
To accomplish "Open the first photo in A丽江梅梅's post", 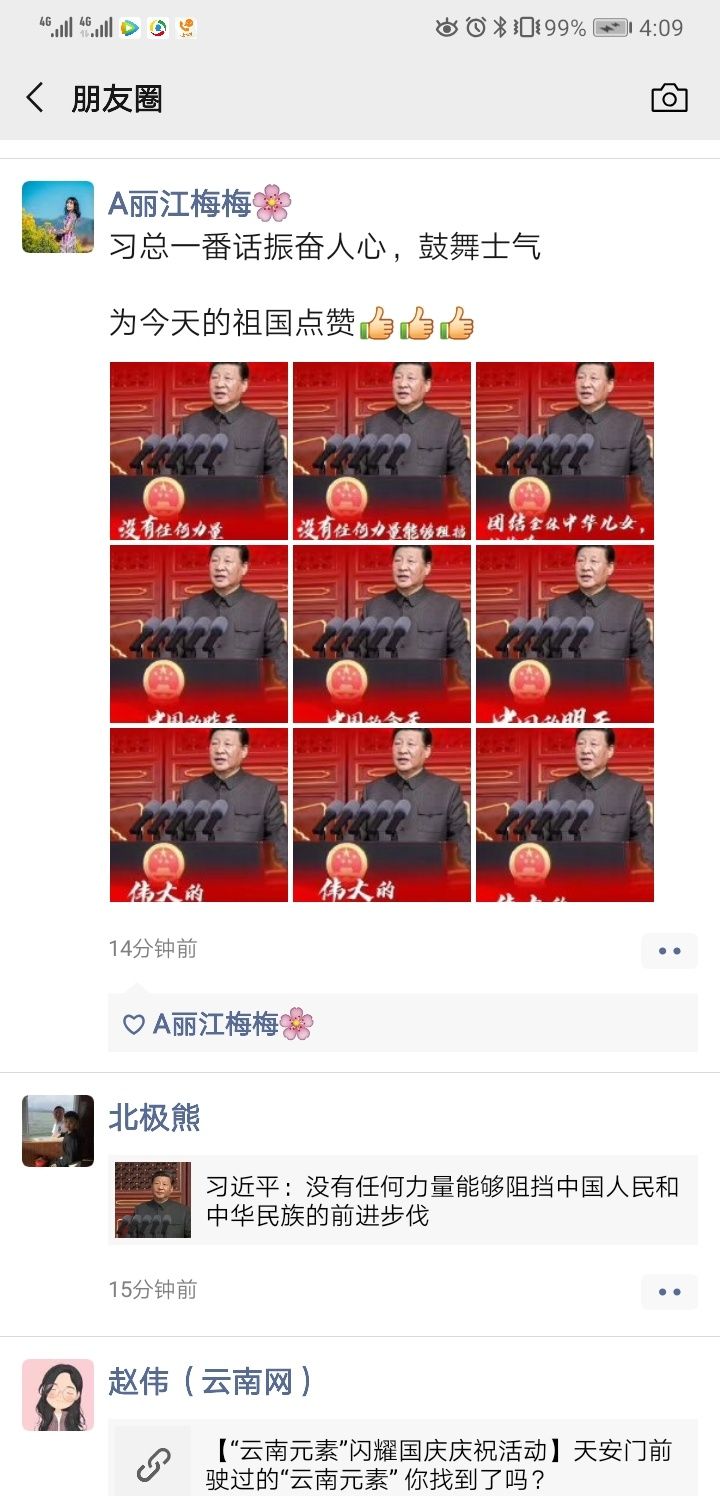I will pyautogui.click(x=199, y=451).
